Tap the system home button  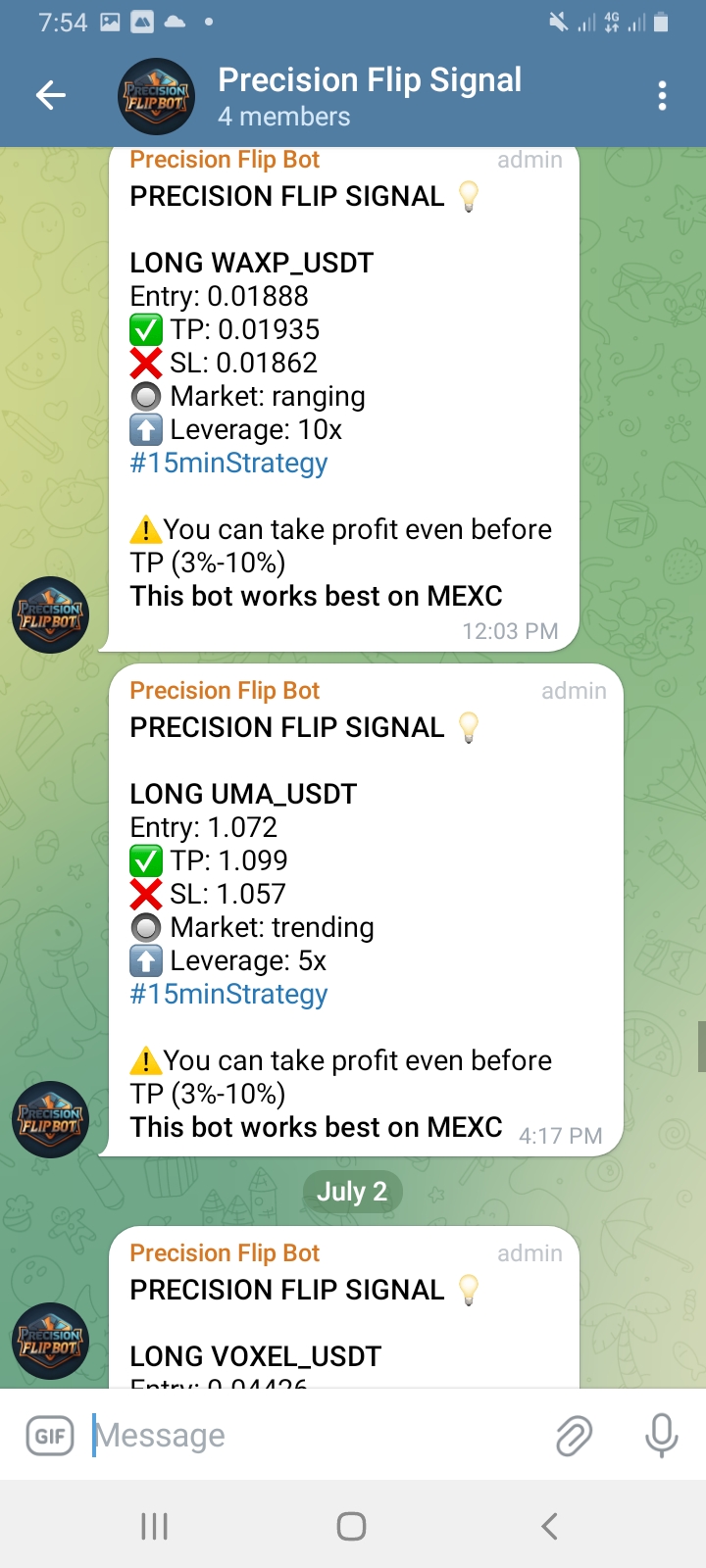(x=351, y=1526)
